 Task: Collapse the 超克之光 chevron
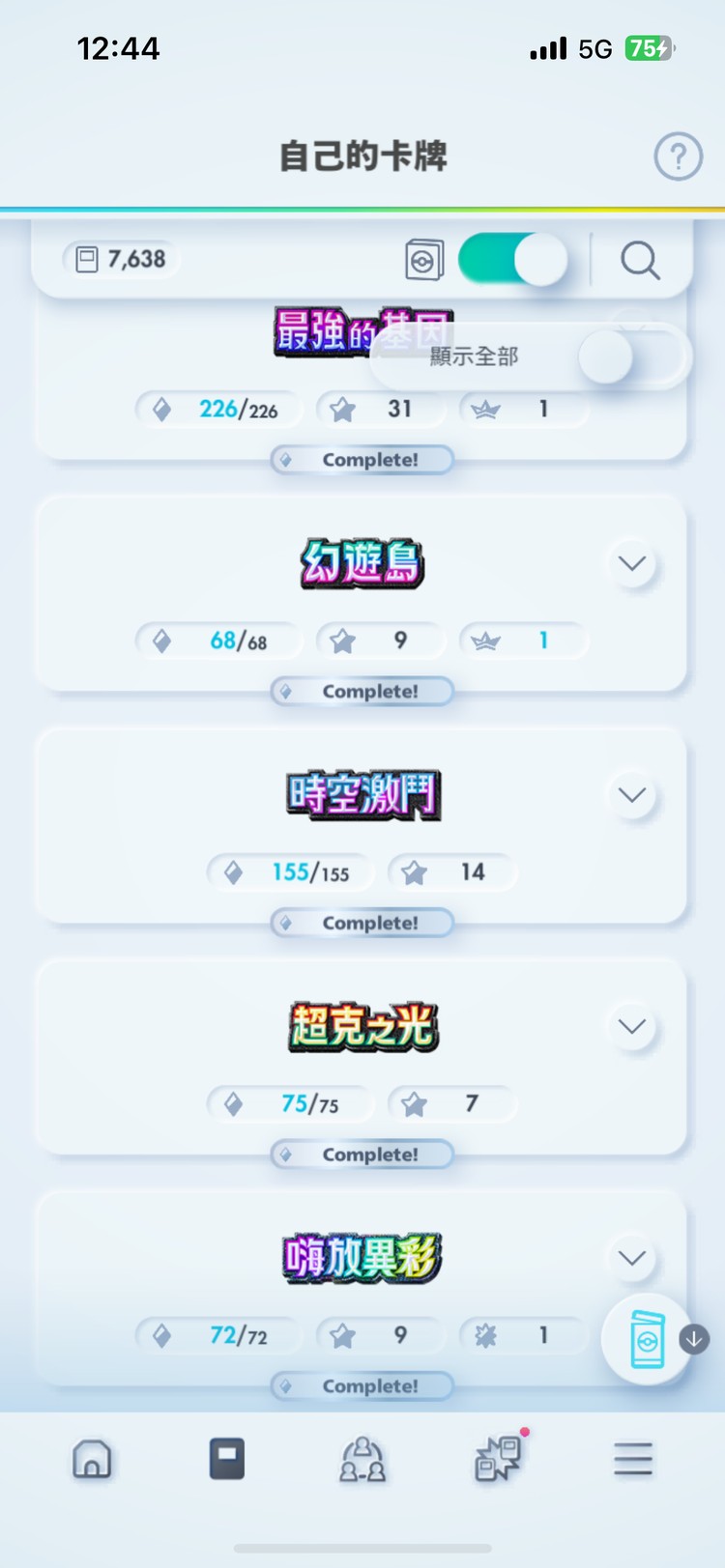pos(631,1026)
